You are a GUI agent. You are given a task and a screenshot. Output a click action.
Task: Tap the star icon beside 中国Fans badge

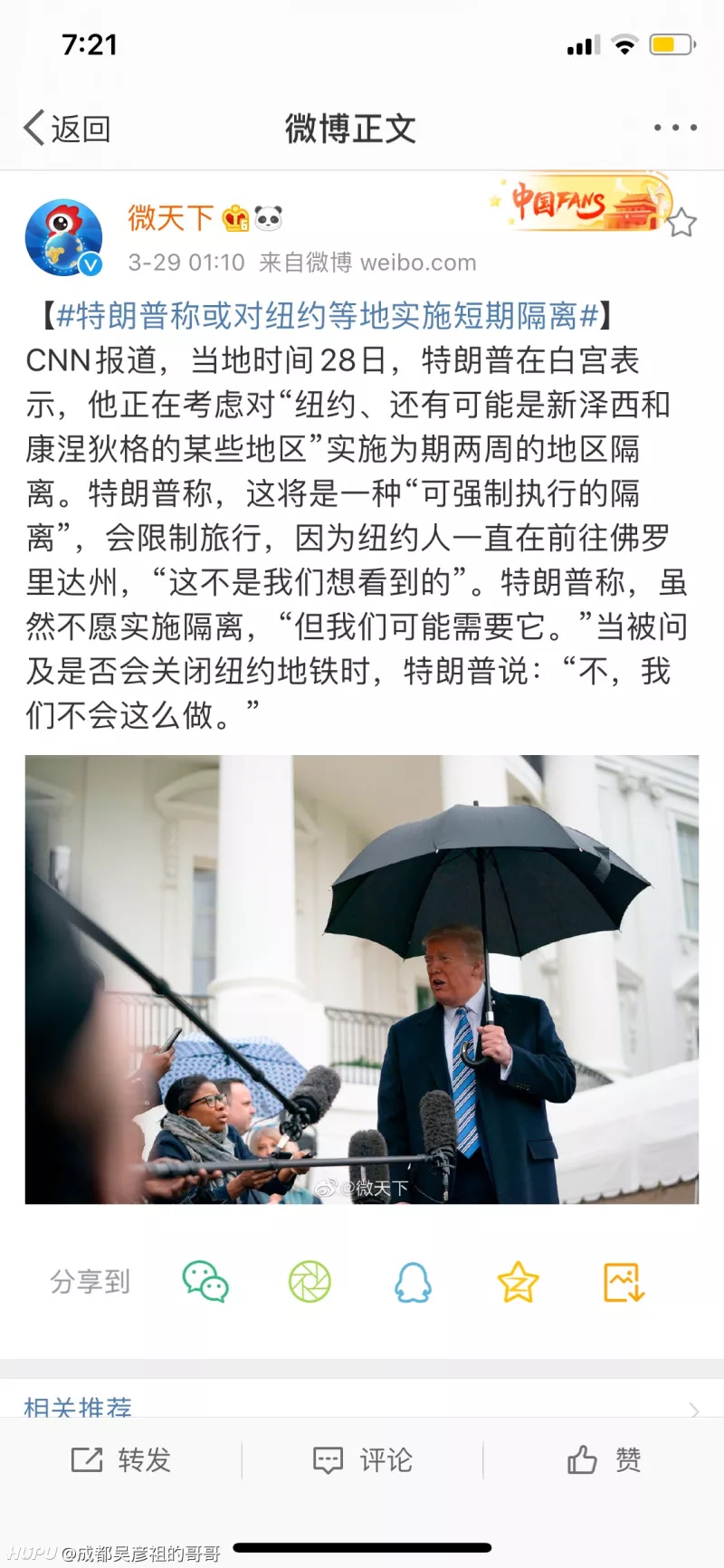681,222
